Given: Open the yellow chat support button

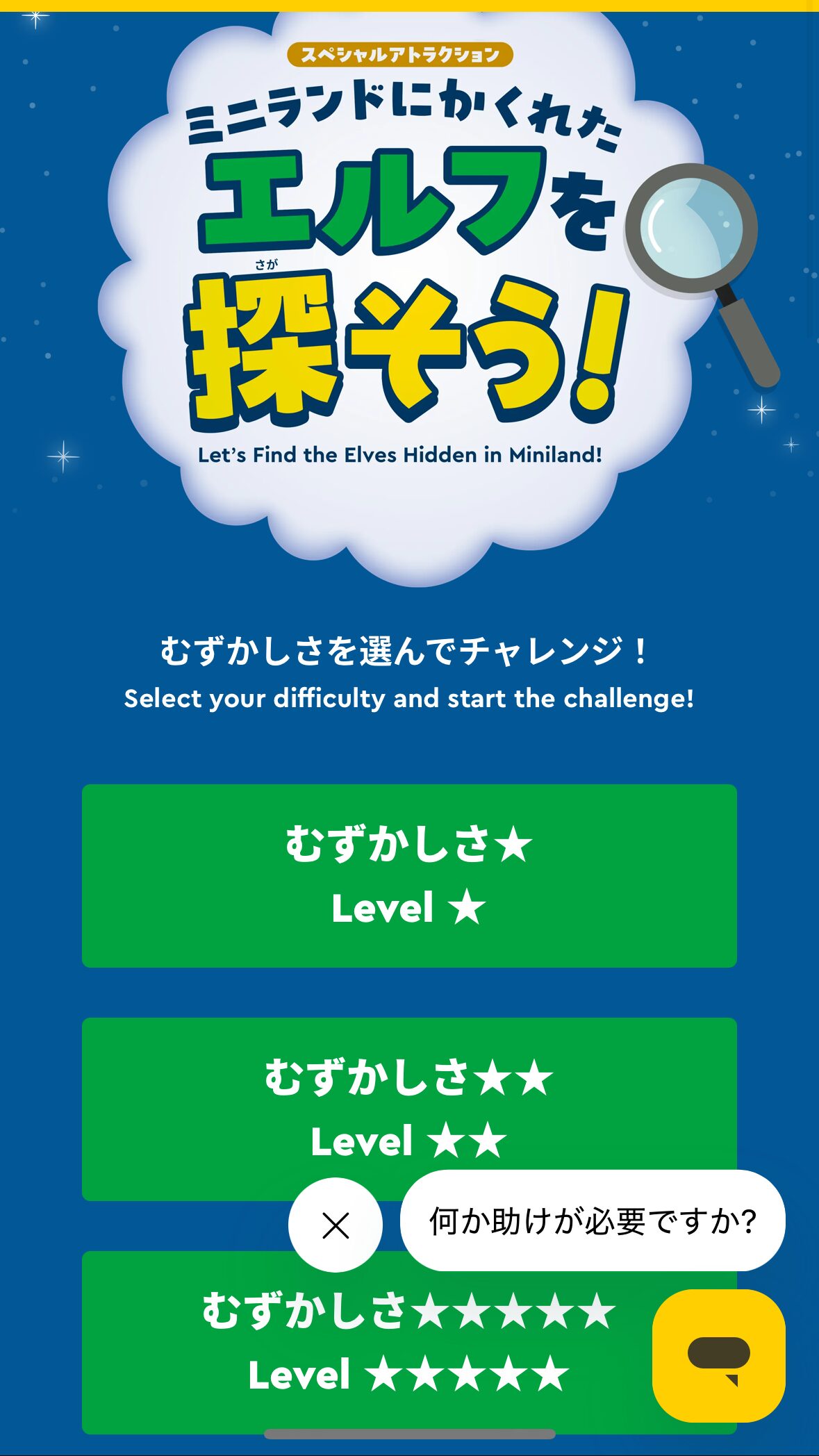Looking at the screenshot, I should click(x=718, y=1355).
